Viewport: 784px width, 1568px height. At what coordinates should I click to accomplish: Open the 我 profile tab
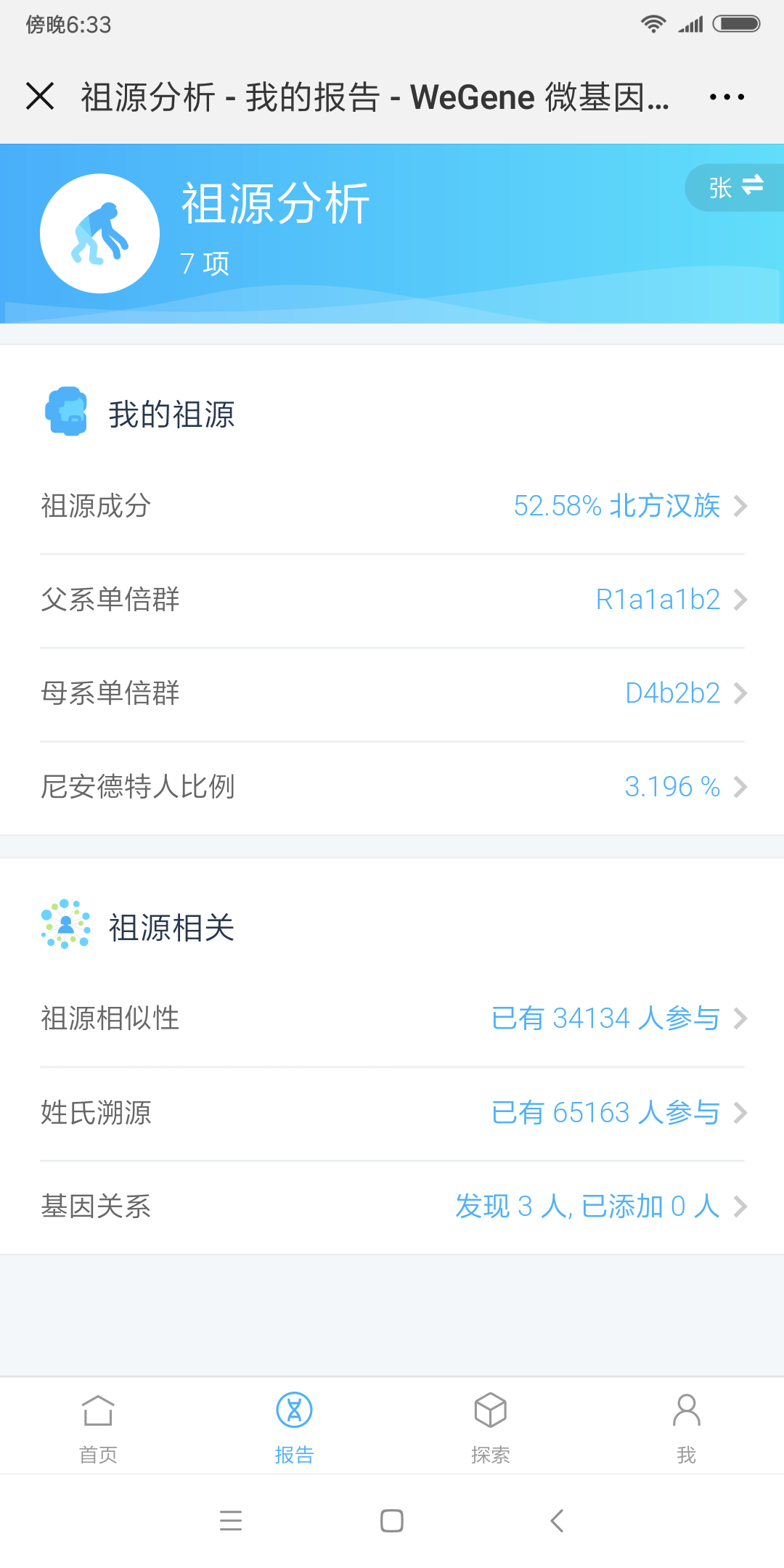click(686, 1427)
